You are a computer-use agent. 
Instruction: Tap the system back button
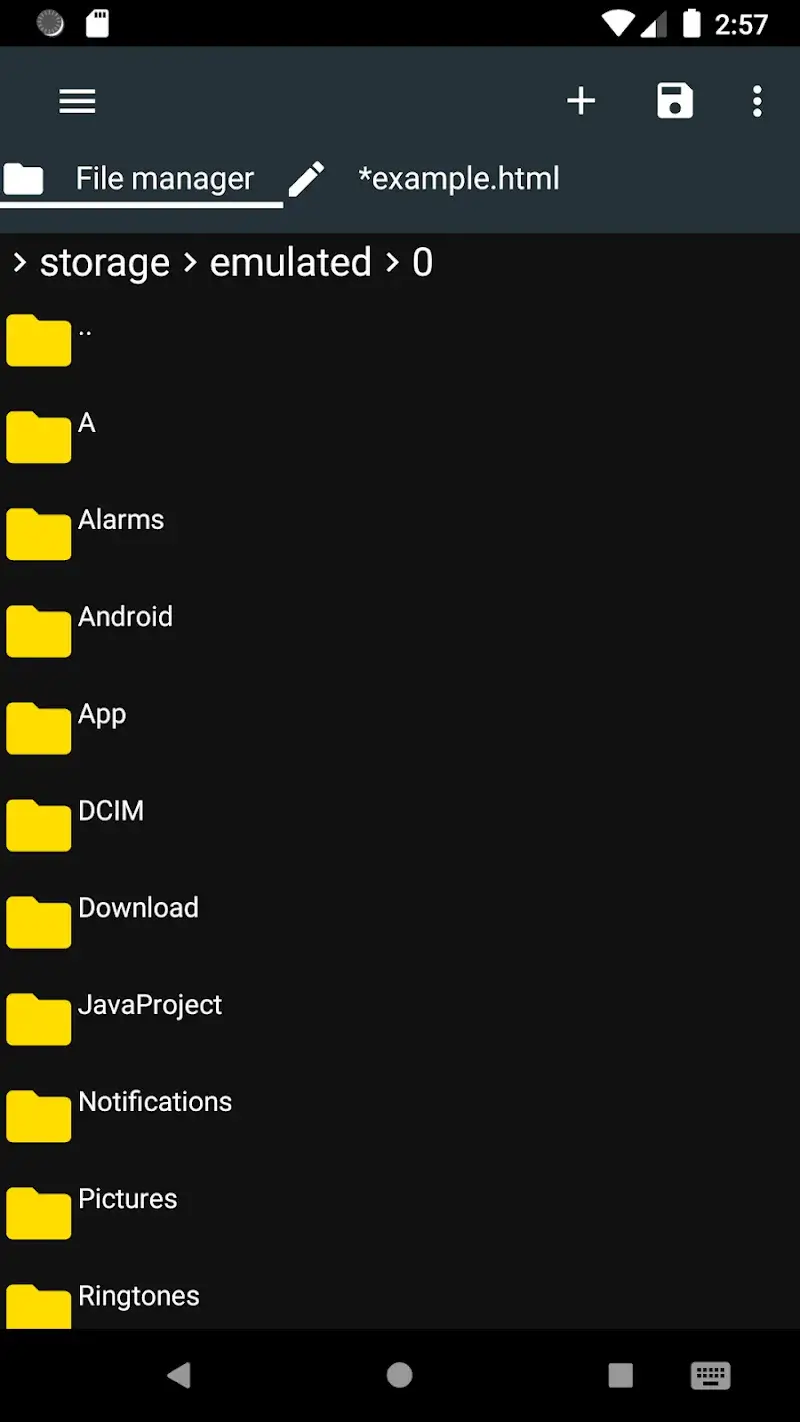(179, 1376)
